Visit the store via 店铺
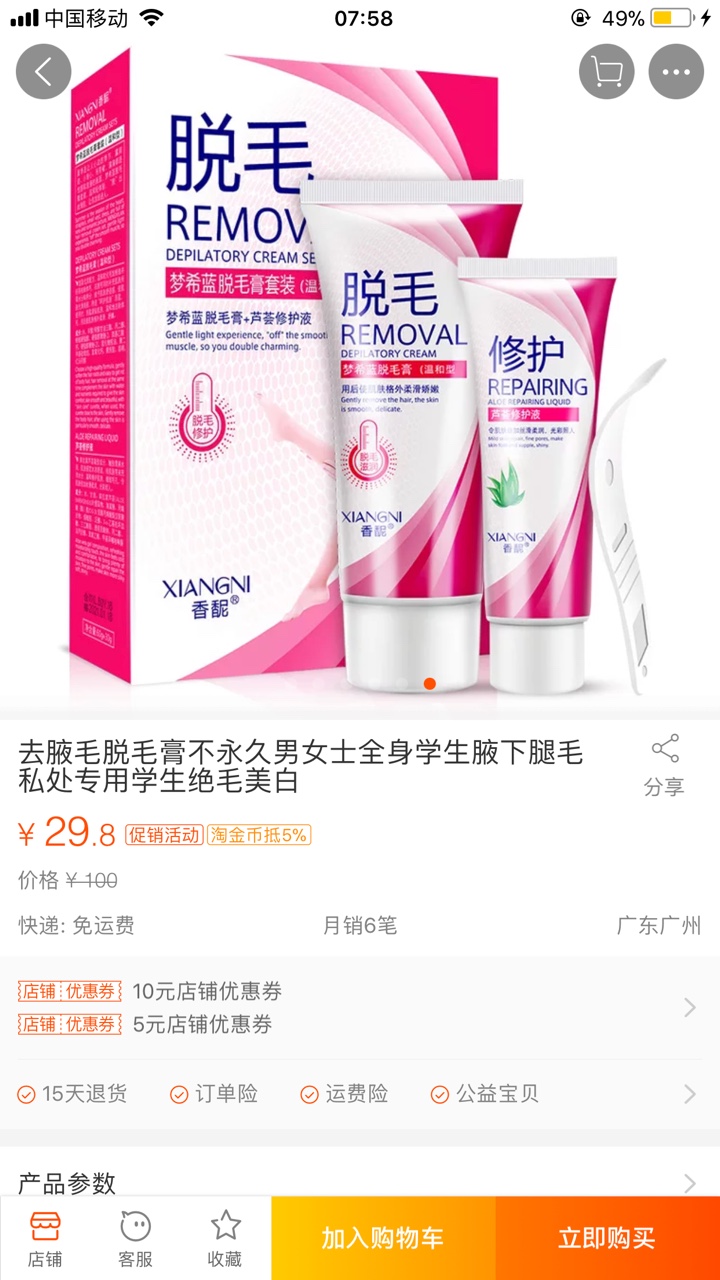The image size is (720, 1280). pos(45,1238)
